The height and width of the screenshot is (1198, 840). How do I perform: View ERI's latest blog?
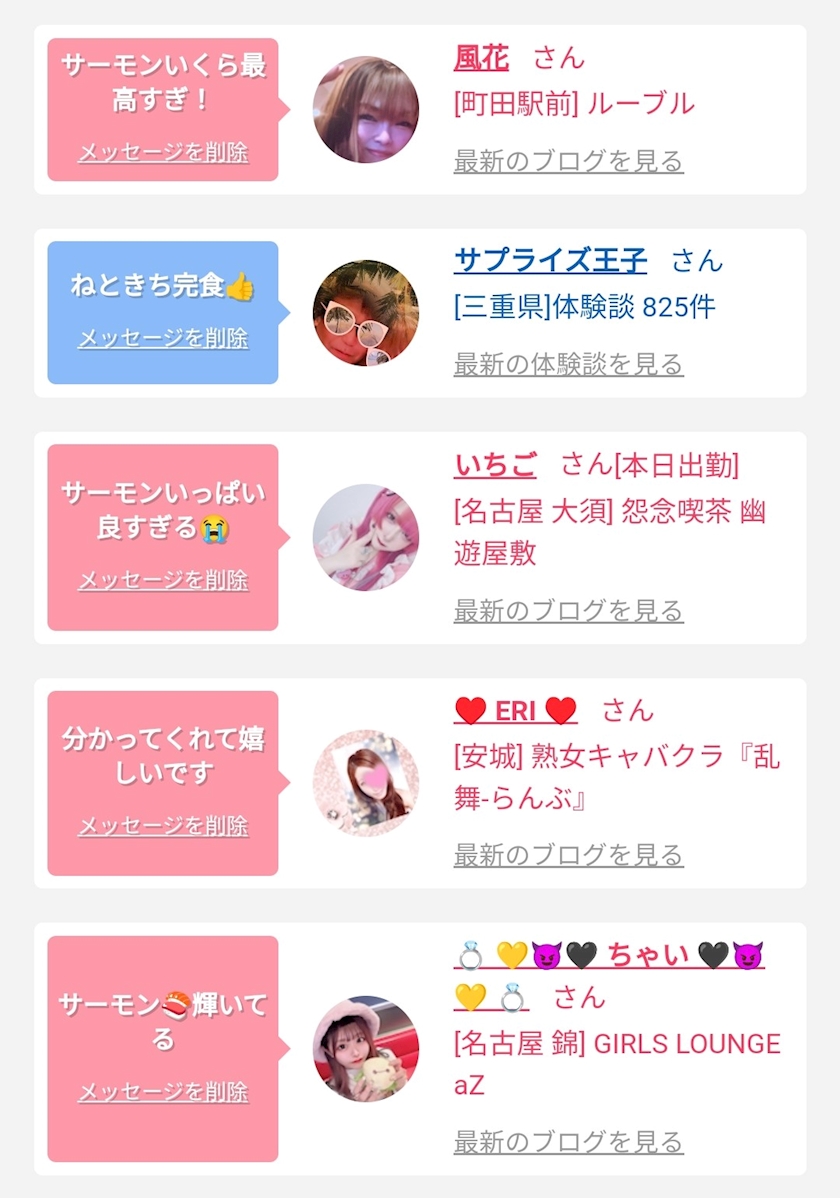pos(568,855)
